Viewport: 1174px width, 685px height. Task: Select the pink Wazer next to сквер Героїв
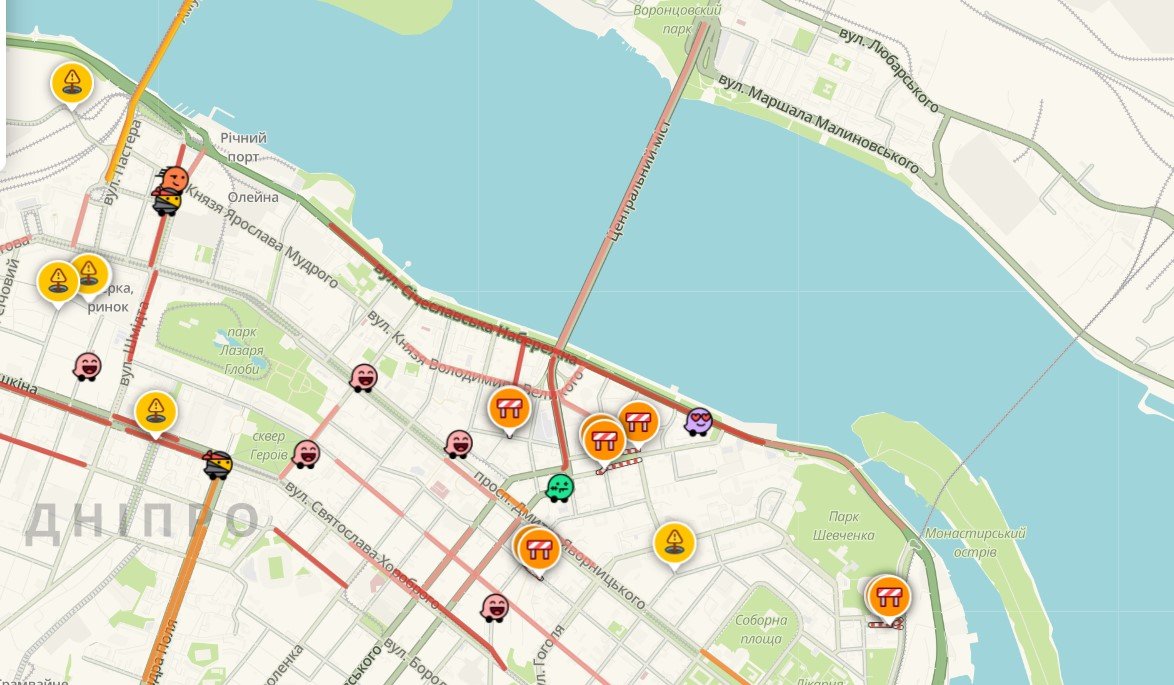tap(306, 453)
